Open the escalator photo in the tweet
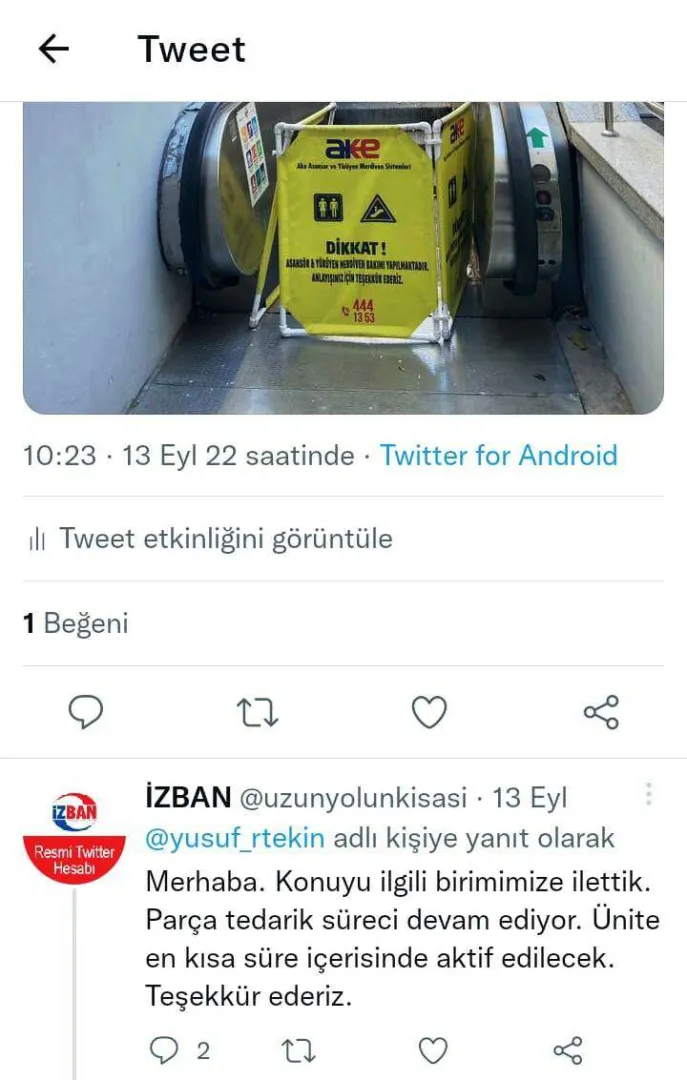 (343, 258)
